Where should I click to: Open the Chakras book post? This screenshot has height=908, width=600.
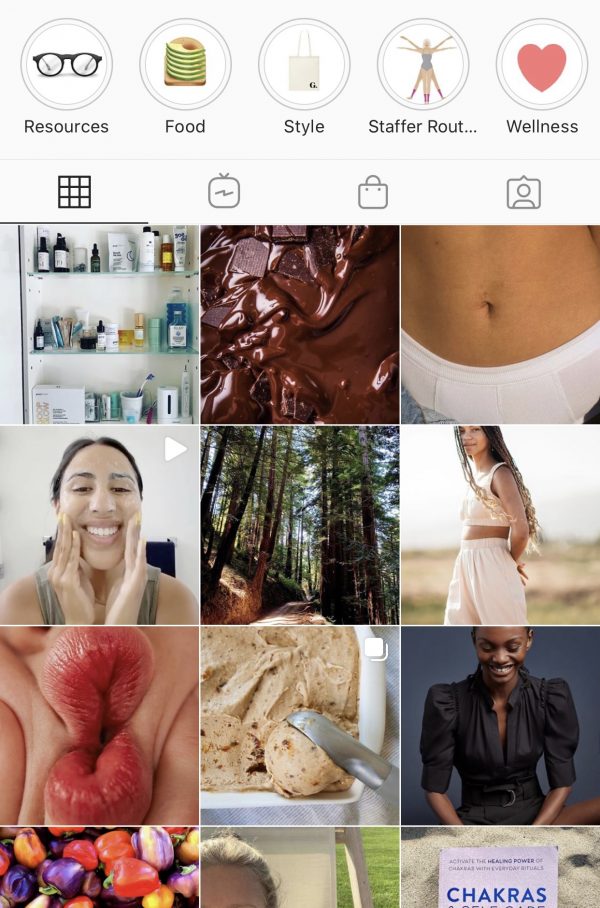500,868
